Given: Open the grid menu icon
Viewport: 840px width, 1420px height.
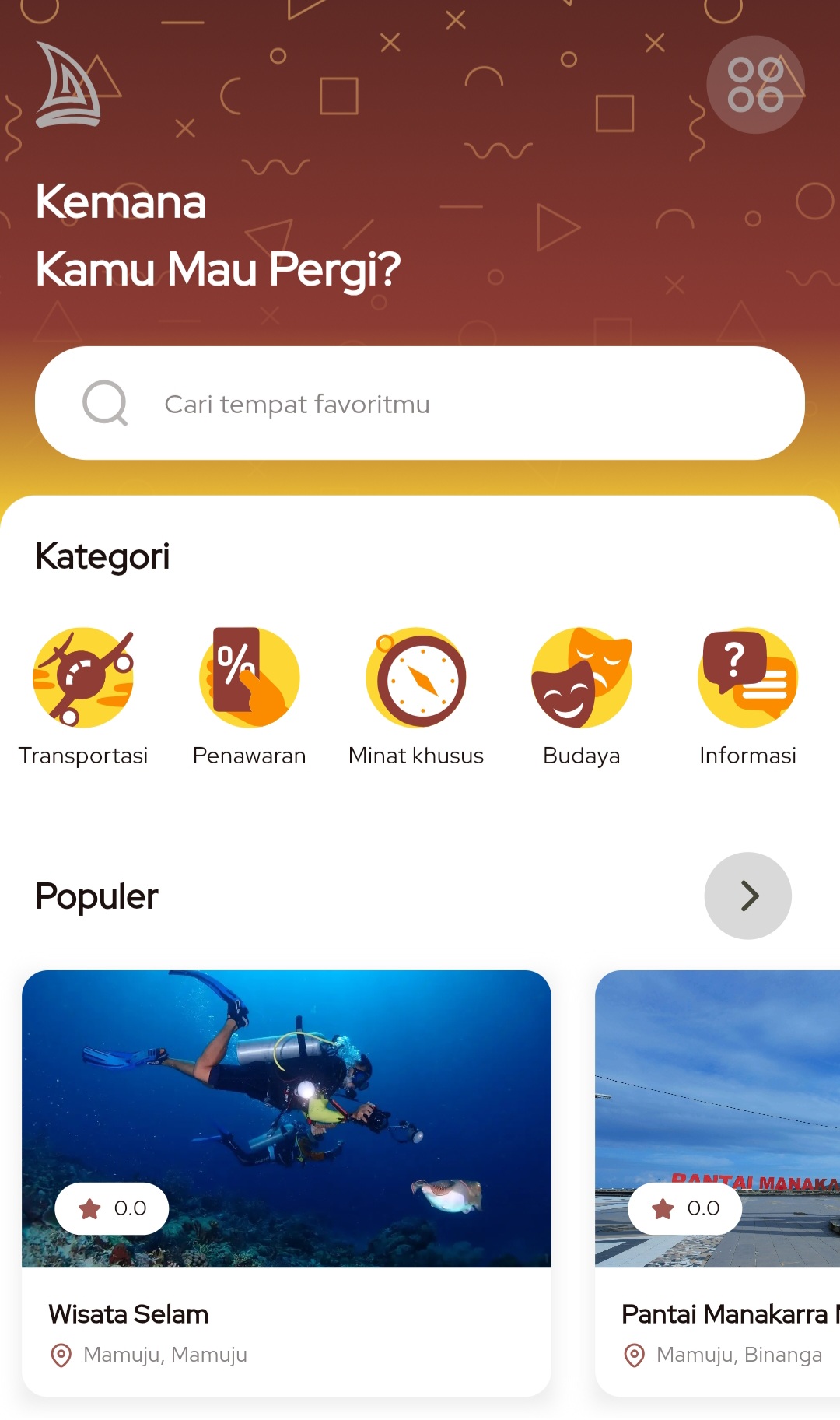Looking at the screenshot, I should point(754,85).
